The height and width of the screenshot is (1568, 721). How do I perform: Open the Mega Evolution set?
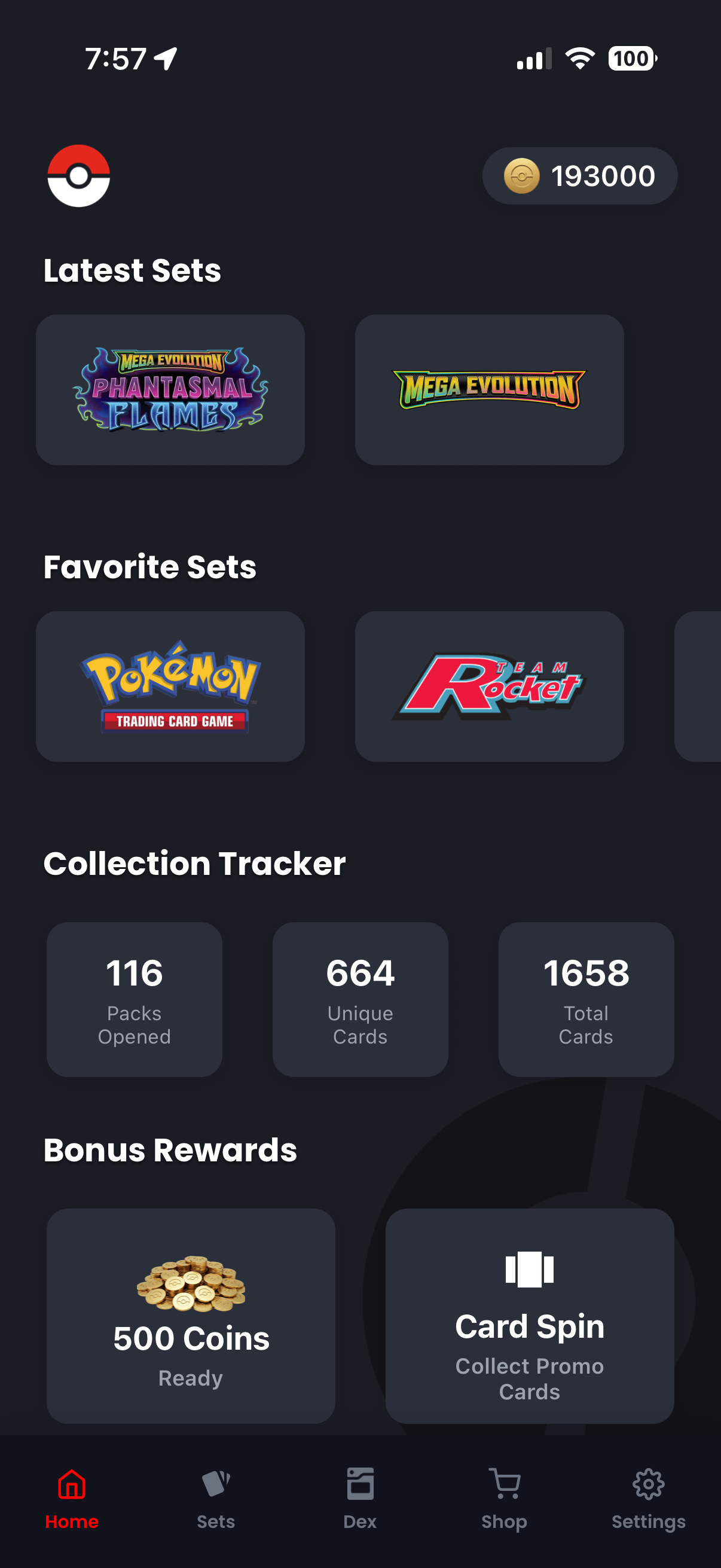click(490, 389)
